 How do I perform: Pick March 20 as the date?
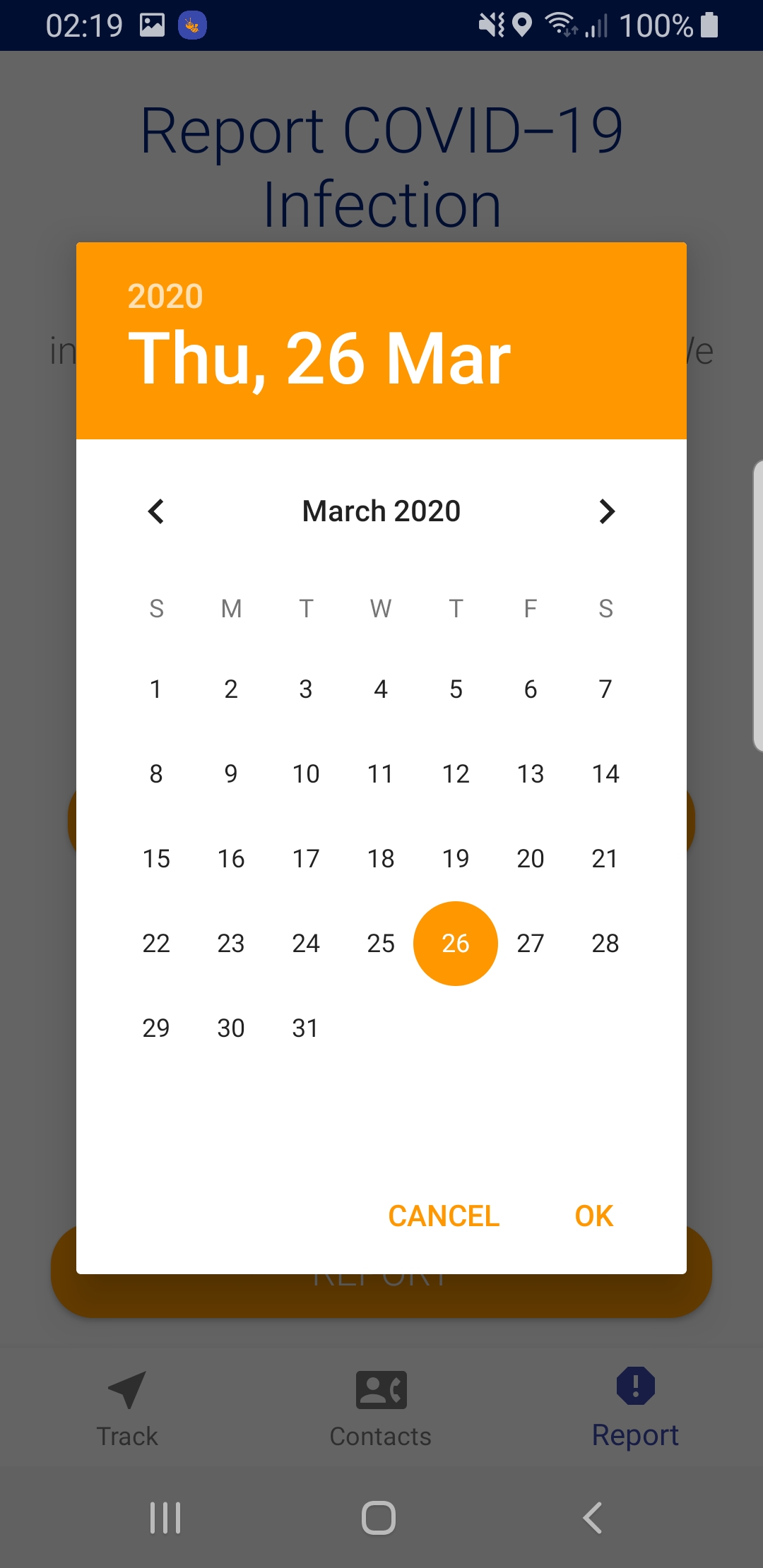[x=531, y=858]
